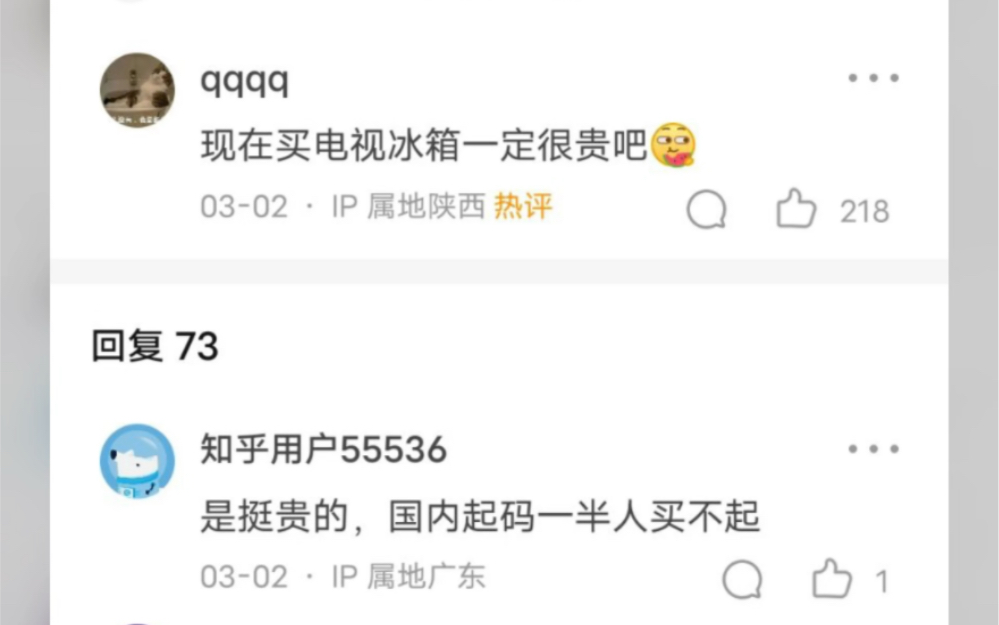The image size is (999, 625).
Task: Open 知乎用户55536 username link
Action: [x=323, y=451]
